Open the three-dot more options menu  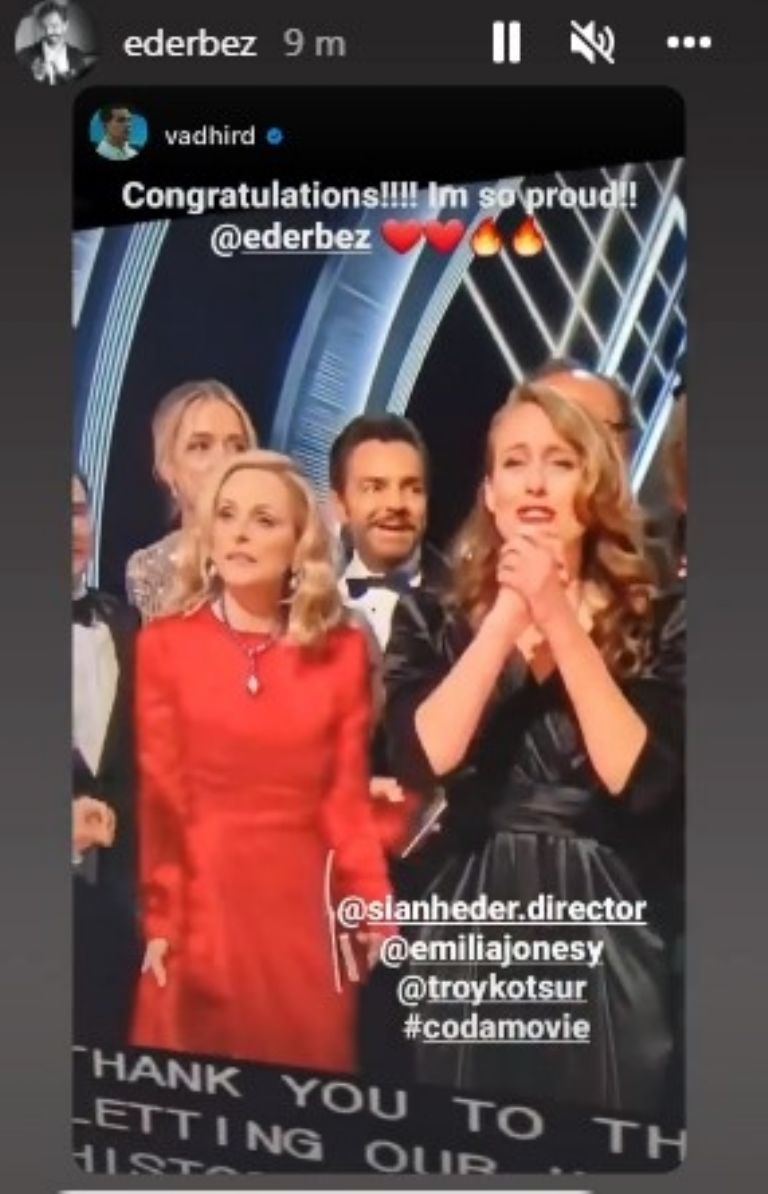[687, 44]
